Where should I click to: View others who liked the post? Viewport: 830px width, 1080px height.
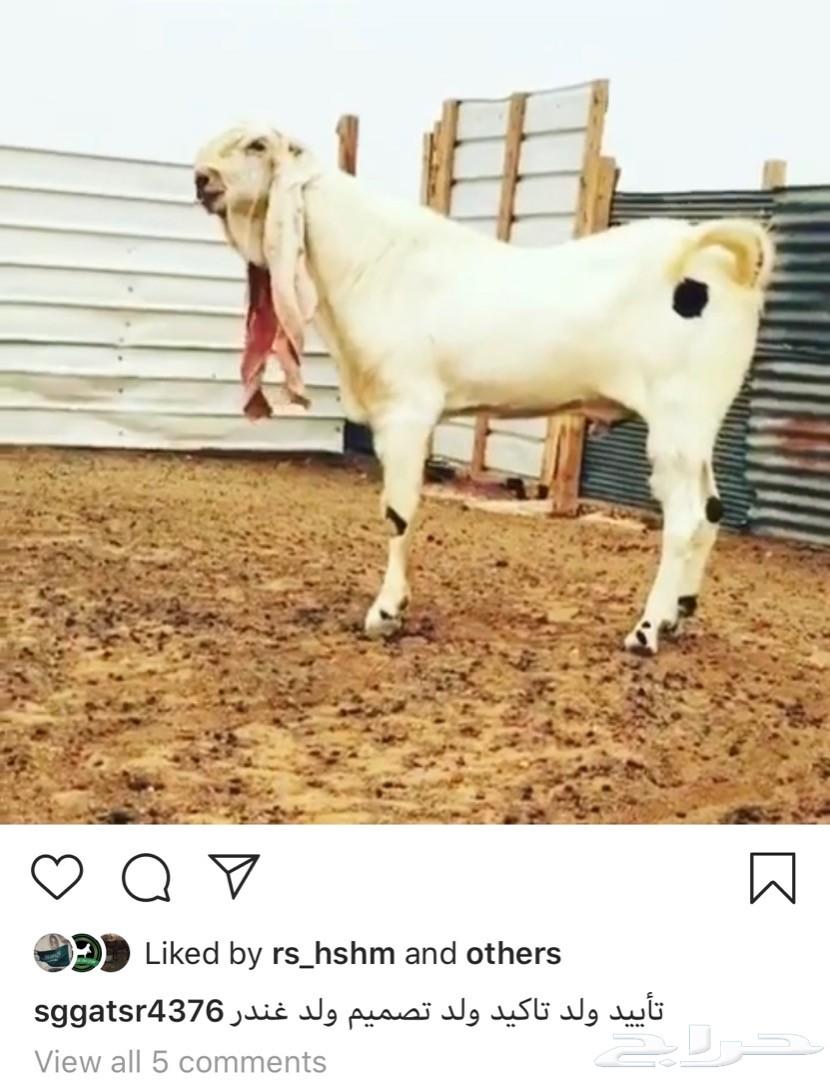tap(513, 954)
